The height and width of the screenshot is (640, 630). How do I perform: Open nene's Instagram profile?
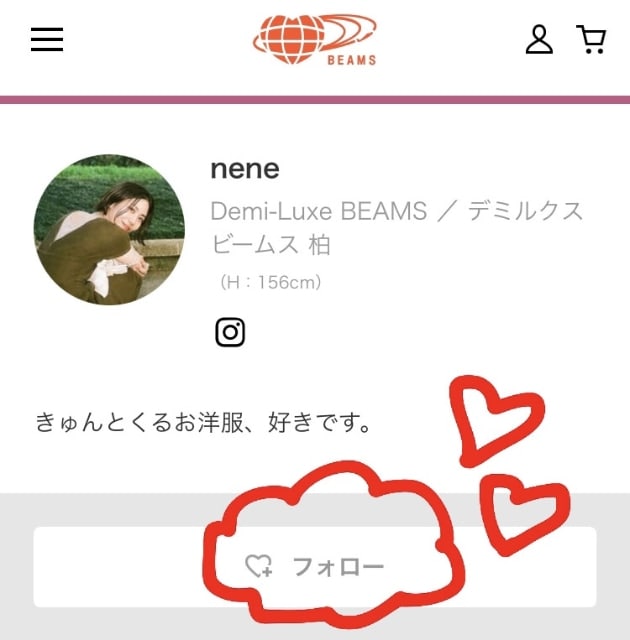click(x=230, y=332)
